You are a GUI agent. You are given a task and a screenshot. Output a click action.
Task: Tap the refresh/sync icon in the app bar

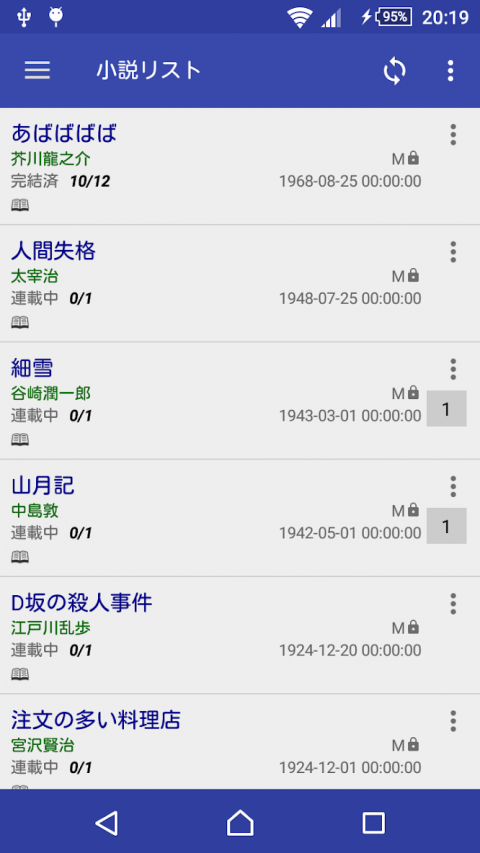coord(395,71)
